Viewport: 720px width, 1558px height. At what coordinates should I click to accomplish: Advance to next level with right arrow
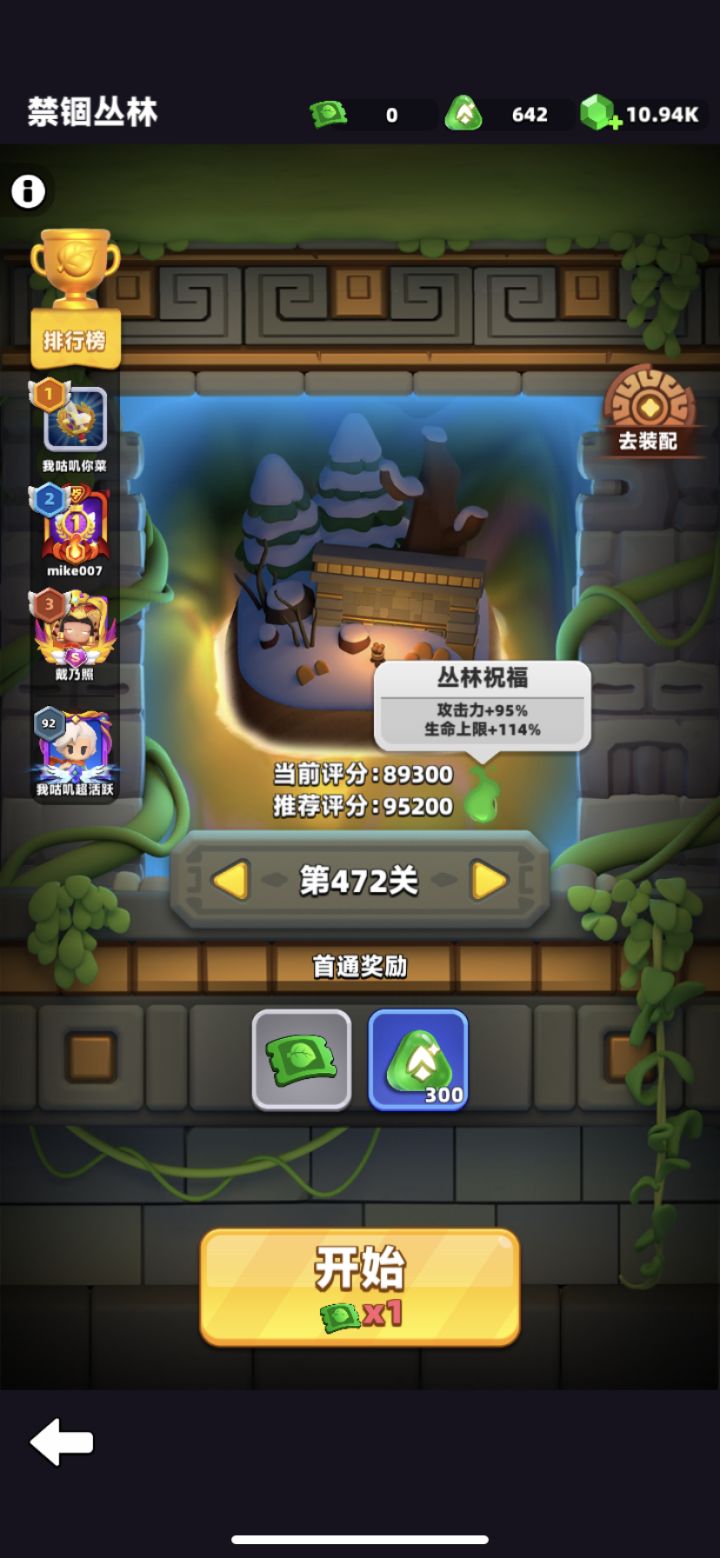tap(487, 878)
